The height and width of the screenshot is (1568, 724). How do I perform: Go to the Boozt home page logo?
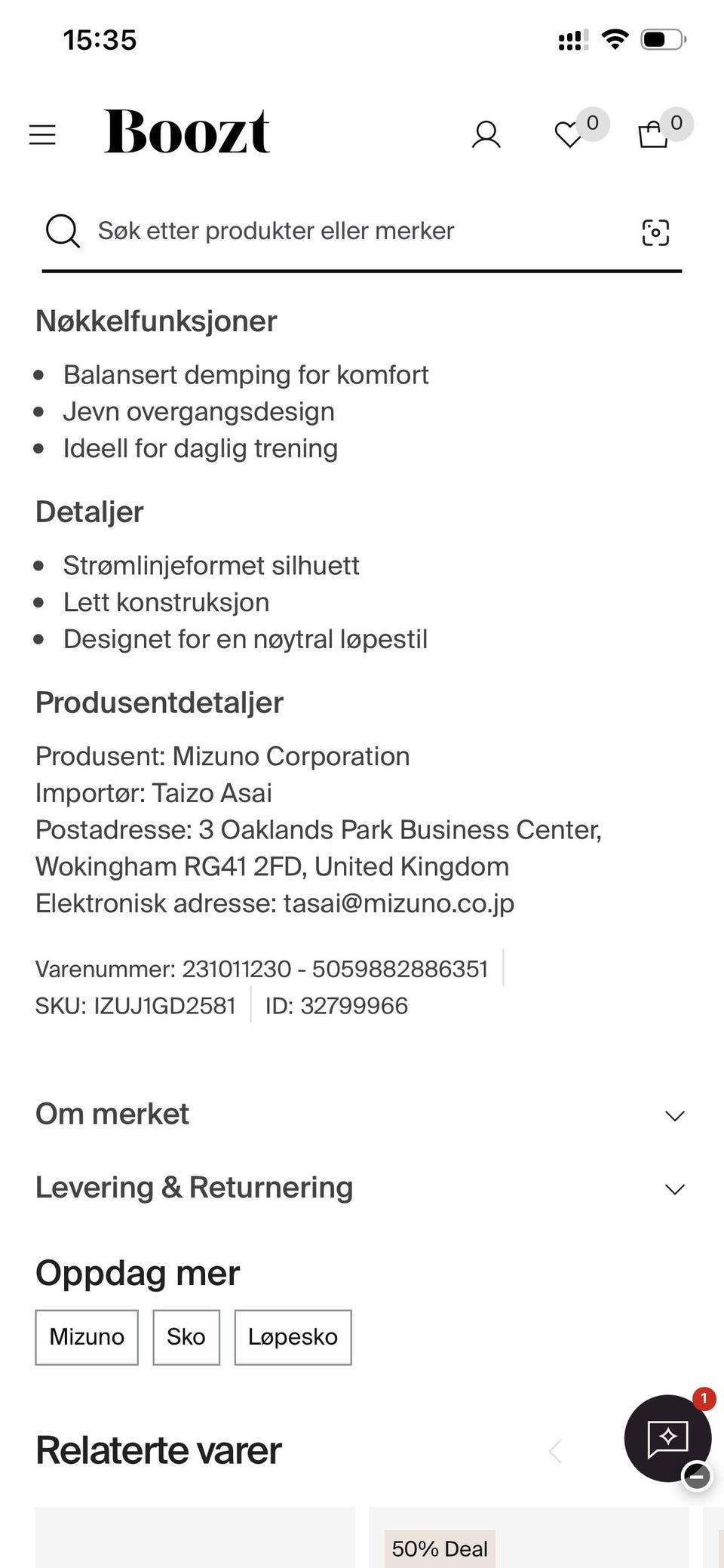[x=186, y=132]
